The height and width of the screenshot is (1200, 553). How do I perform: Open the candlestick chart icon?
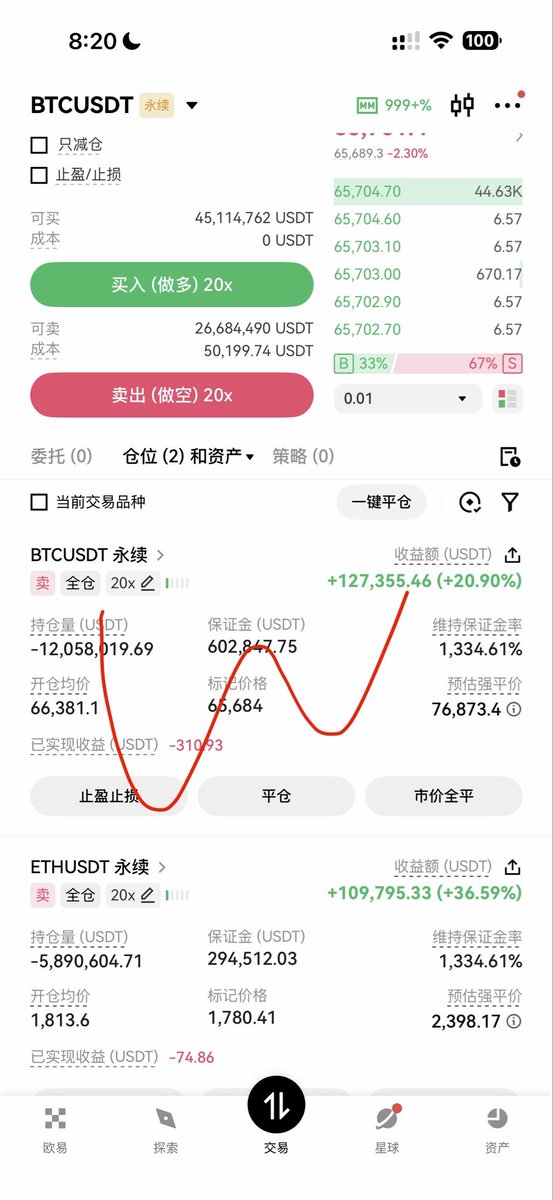tap(462, 105)
